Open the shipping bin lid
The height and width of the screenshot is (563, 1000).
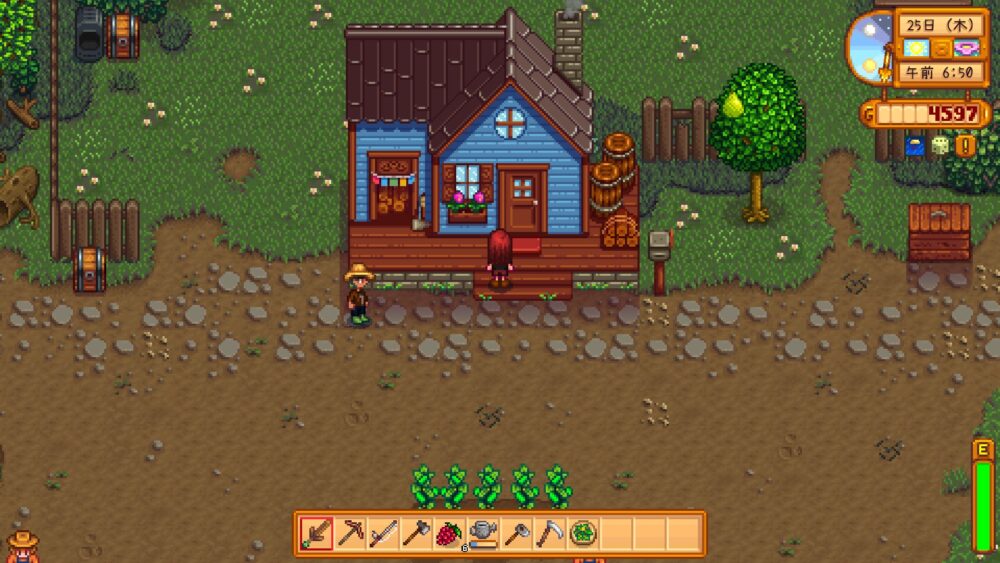point(939,219)
